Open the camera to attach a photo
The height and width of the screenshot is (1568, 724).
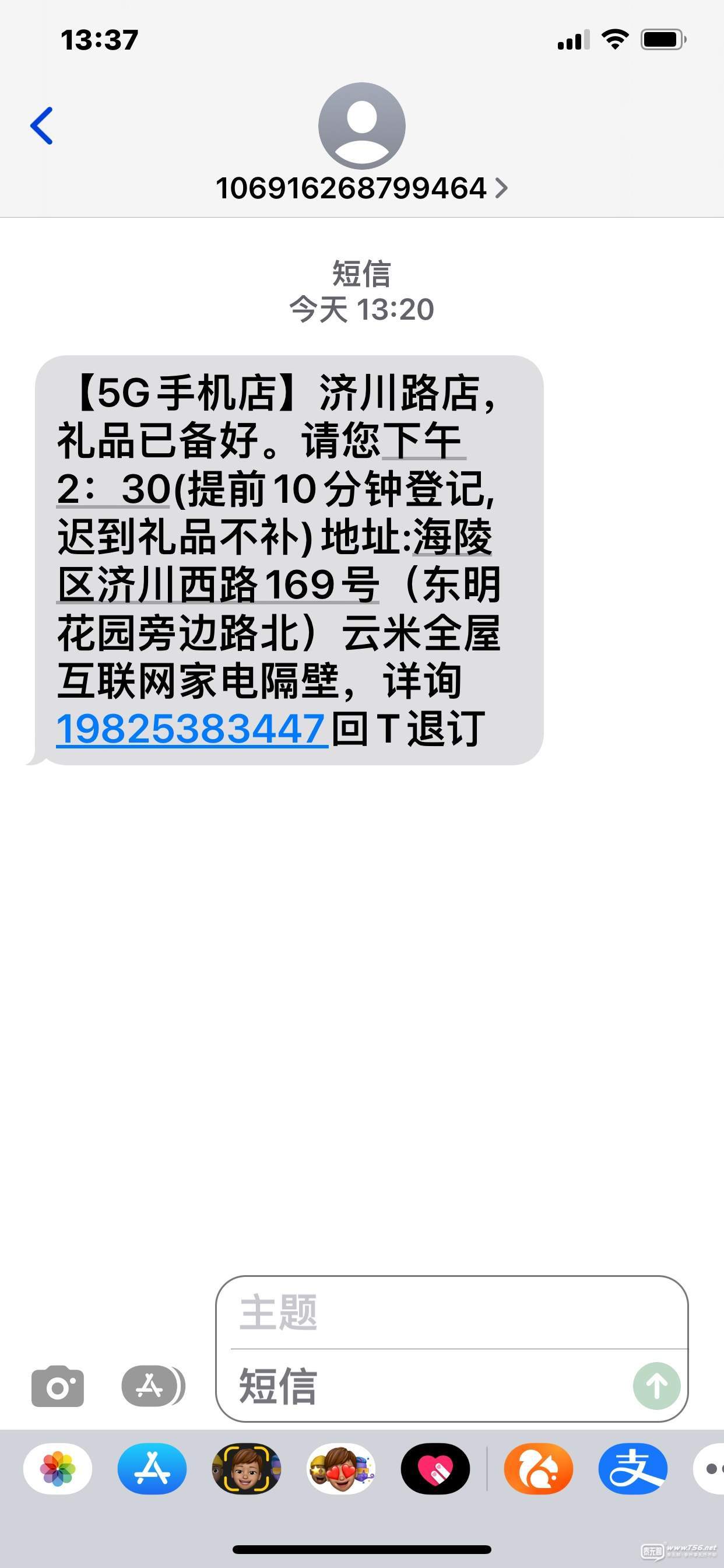coord(58,1387)
